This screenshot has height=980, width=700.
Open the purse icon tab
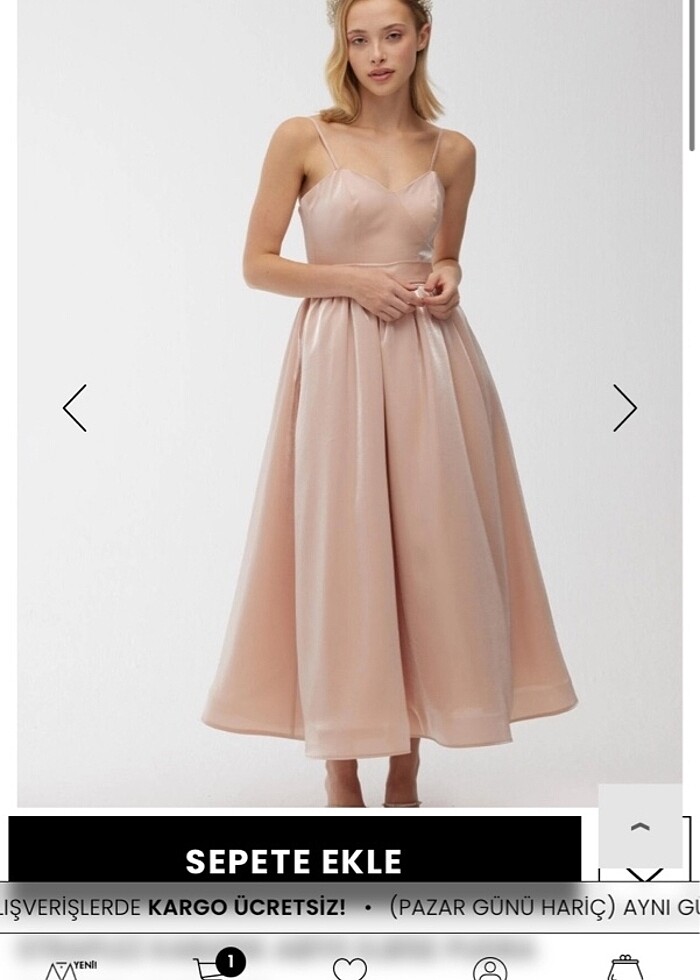pyautogui.click(x=625, y=968)
